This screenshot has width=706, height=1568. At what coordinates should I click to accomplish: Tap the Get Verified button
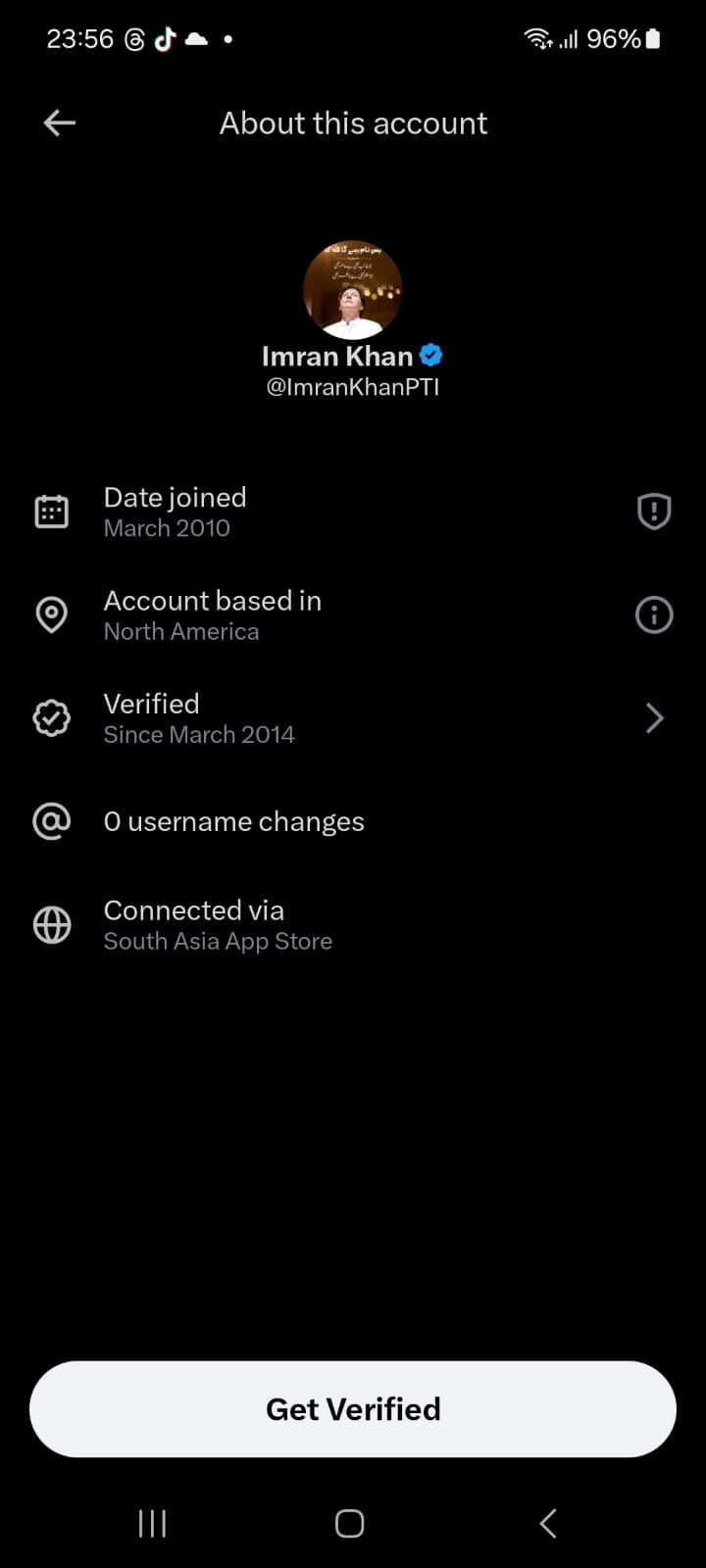click(353, 1408)
